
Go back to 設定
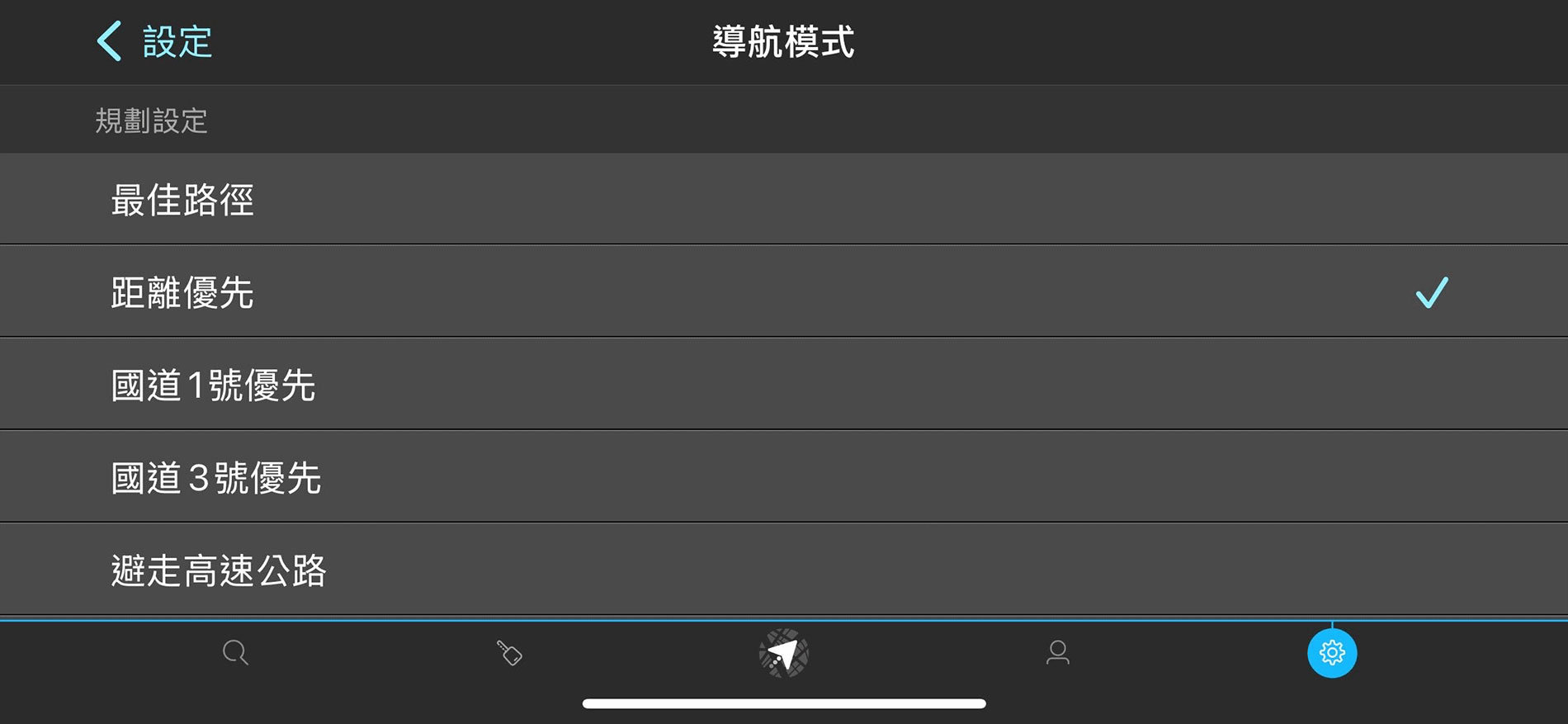click(154, 41)
